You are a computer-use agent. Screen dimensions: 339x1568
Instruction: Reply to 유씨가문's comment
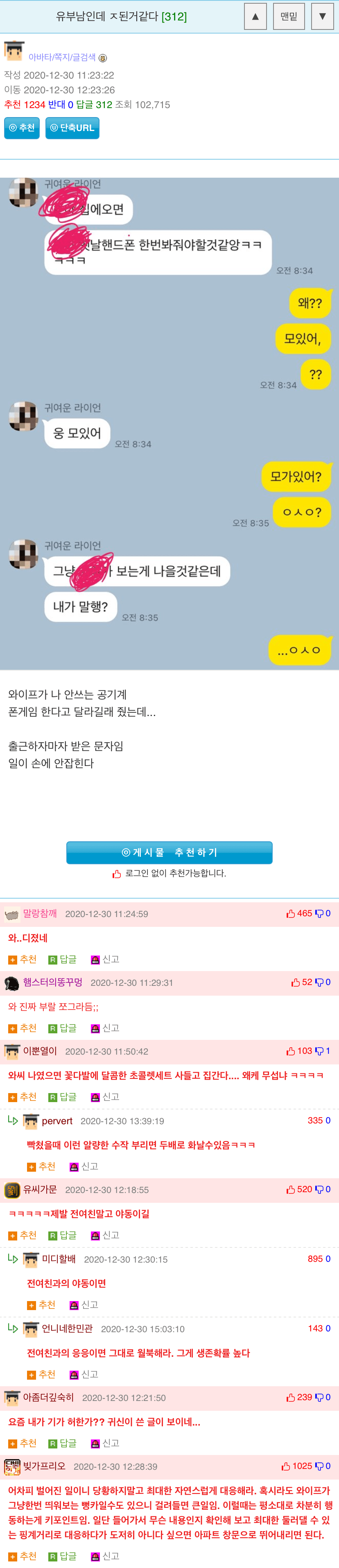click(63, 1235)
